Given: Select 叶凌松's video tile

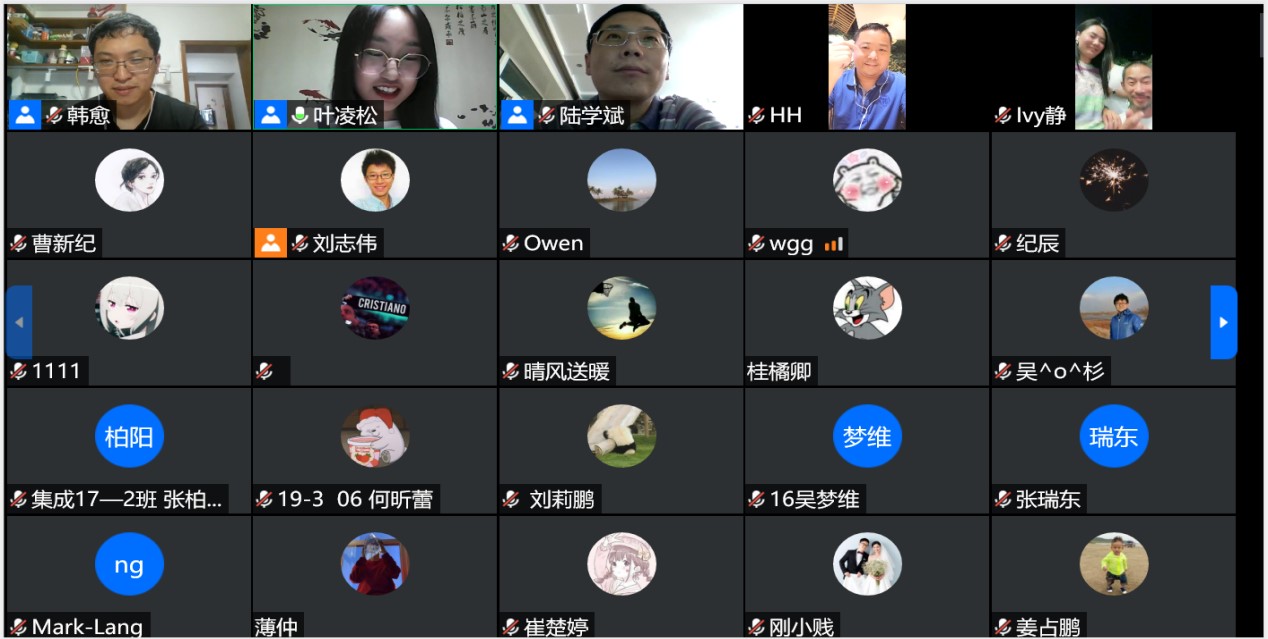Looking at the screenshot, I should coord(374,67).
